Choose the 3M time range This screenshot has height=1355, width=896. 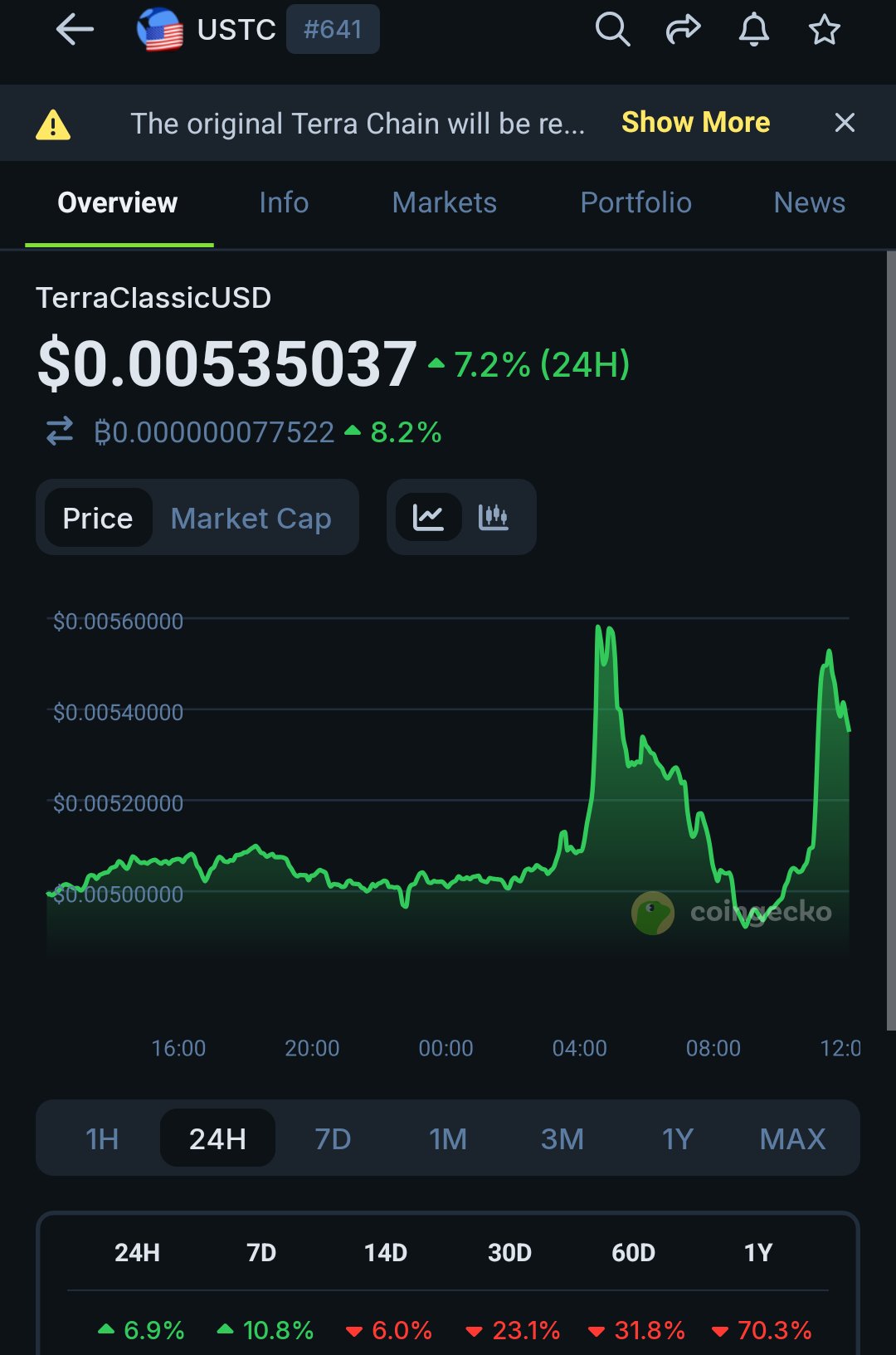point(562,1138)
